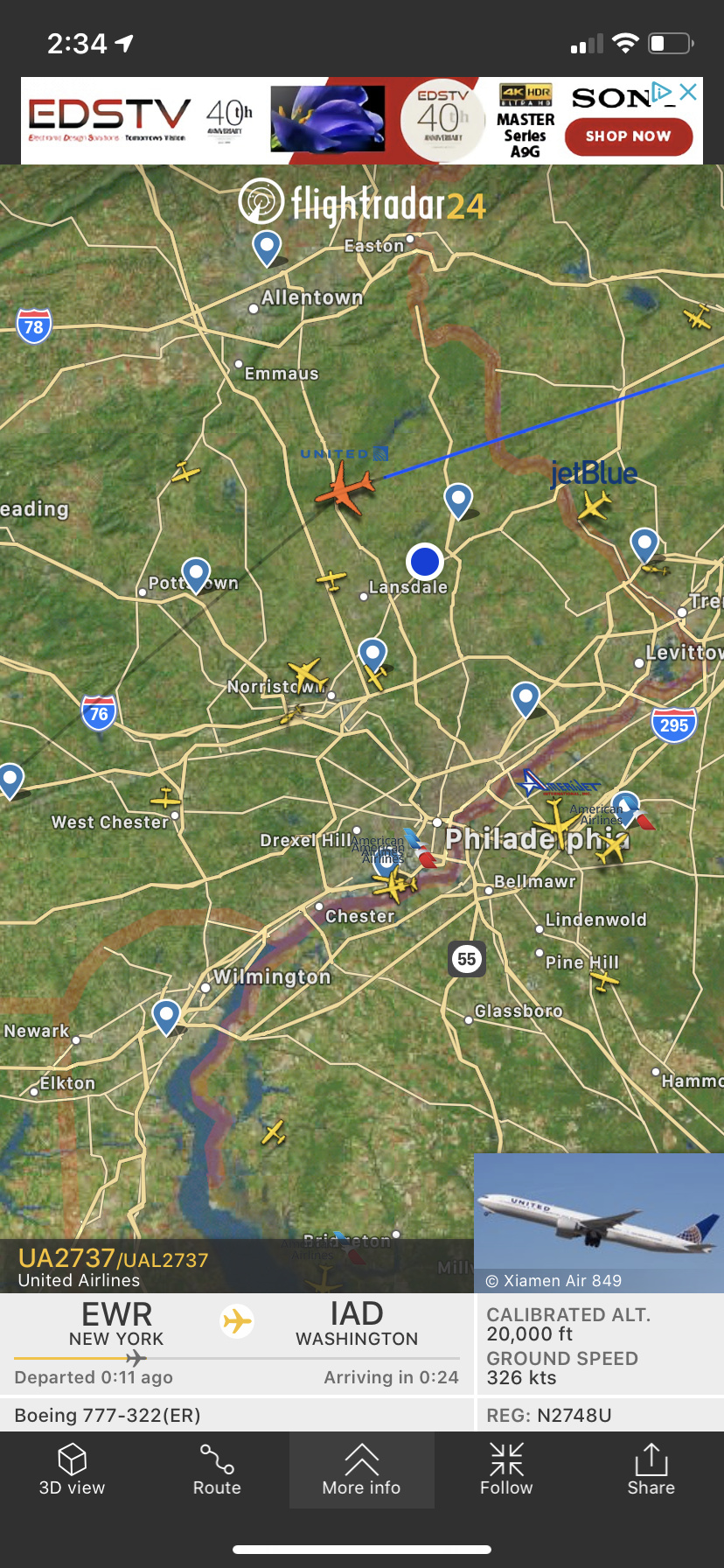
Task: Show the flight's Route
Action: (217, 1470)
